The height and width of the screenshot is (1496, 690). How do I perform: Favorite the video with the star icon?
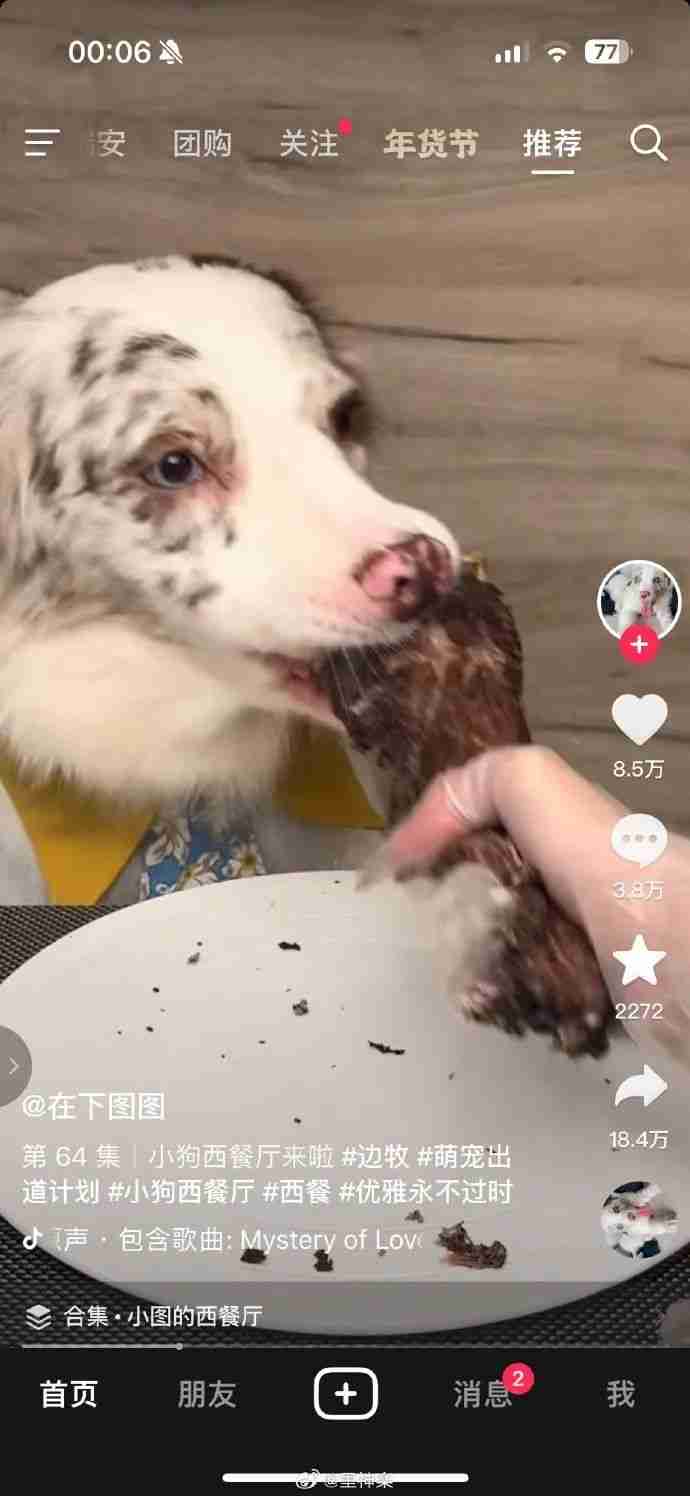639,961
